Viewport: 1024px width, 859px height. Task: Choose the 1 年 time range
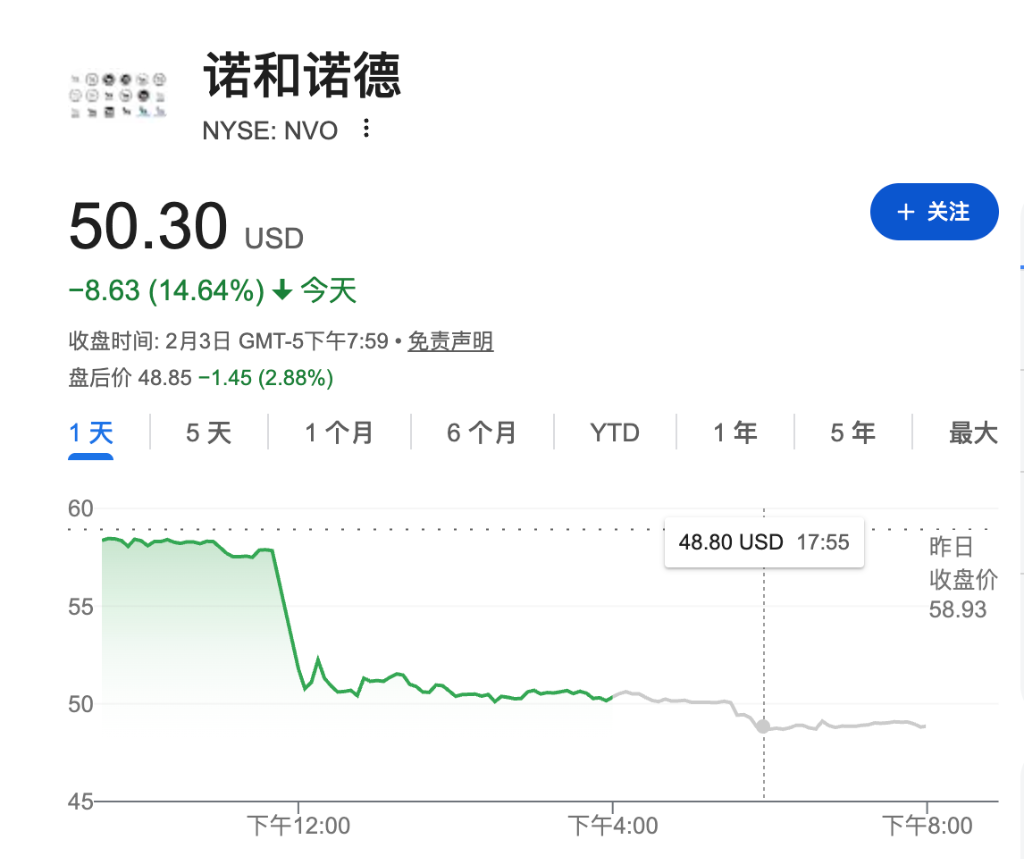735,433
